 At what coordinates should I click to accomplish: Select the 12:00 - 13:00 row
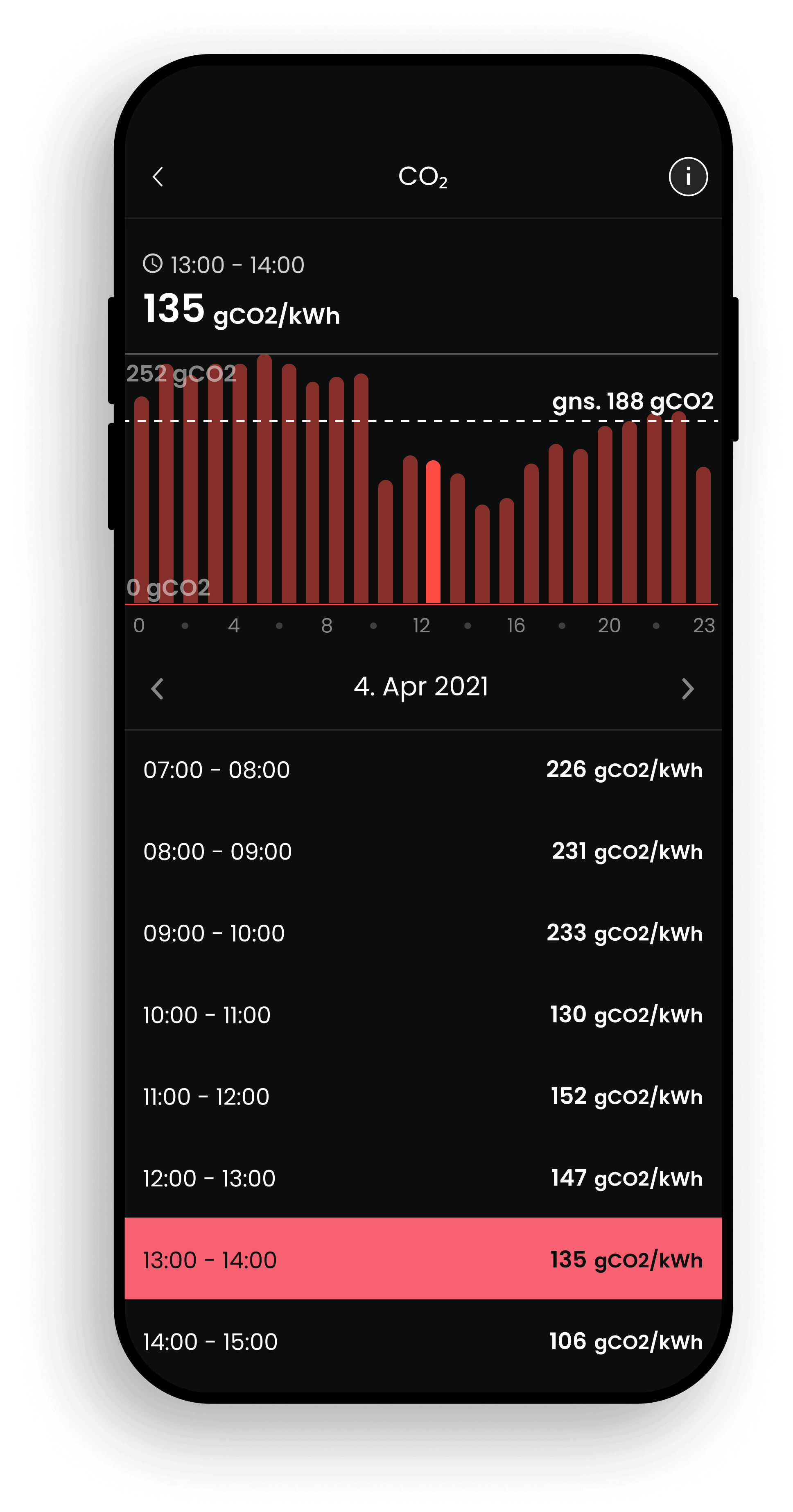click(x=422, y=1177)
